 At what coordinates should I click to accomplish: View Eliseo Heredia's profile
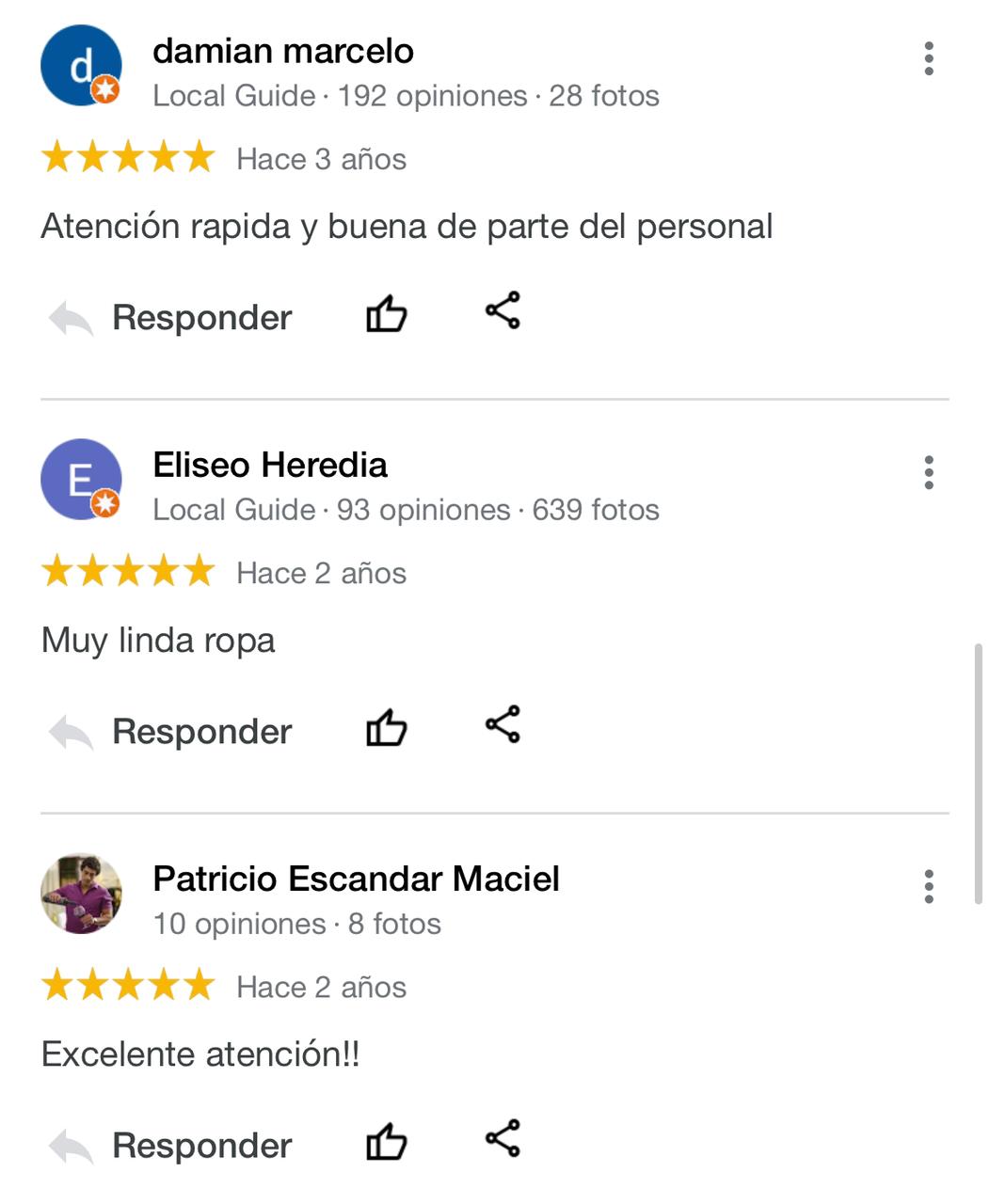[x=81, y=479]
